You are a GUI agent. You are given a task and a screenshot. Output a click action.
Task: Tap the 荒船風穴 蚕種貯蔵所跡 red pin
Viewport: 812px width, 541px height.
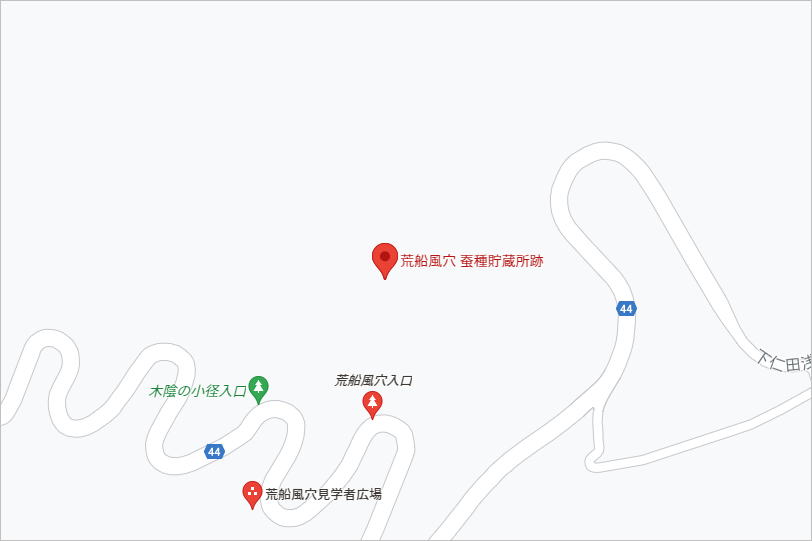coord(385,258)
